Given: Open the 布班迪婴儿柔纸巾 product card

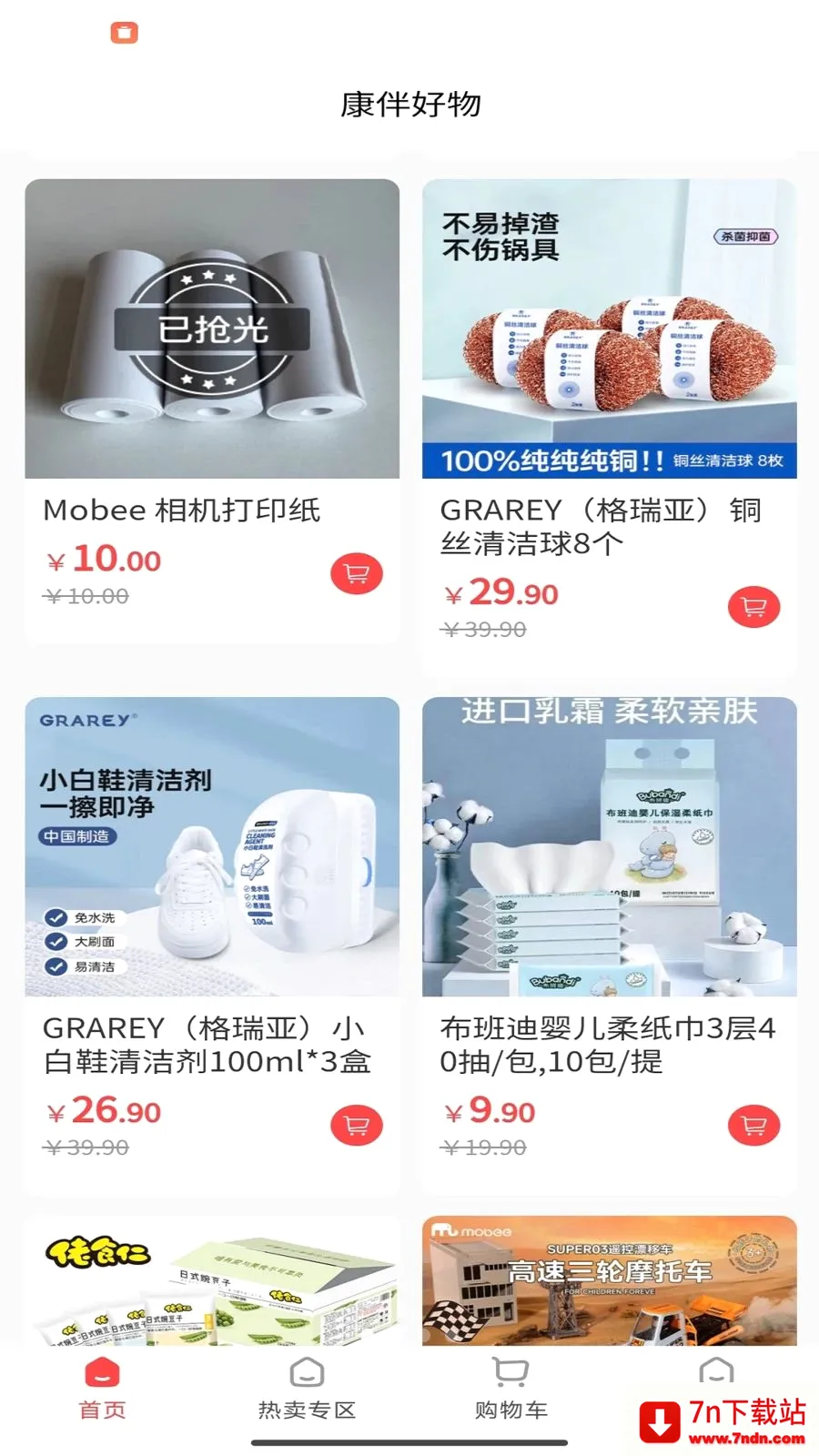Looking at the screenshot, I should (610, 946).
